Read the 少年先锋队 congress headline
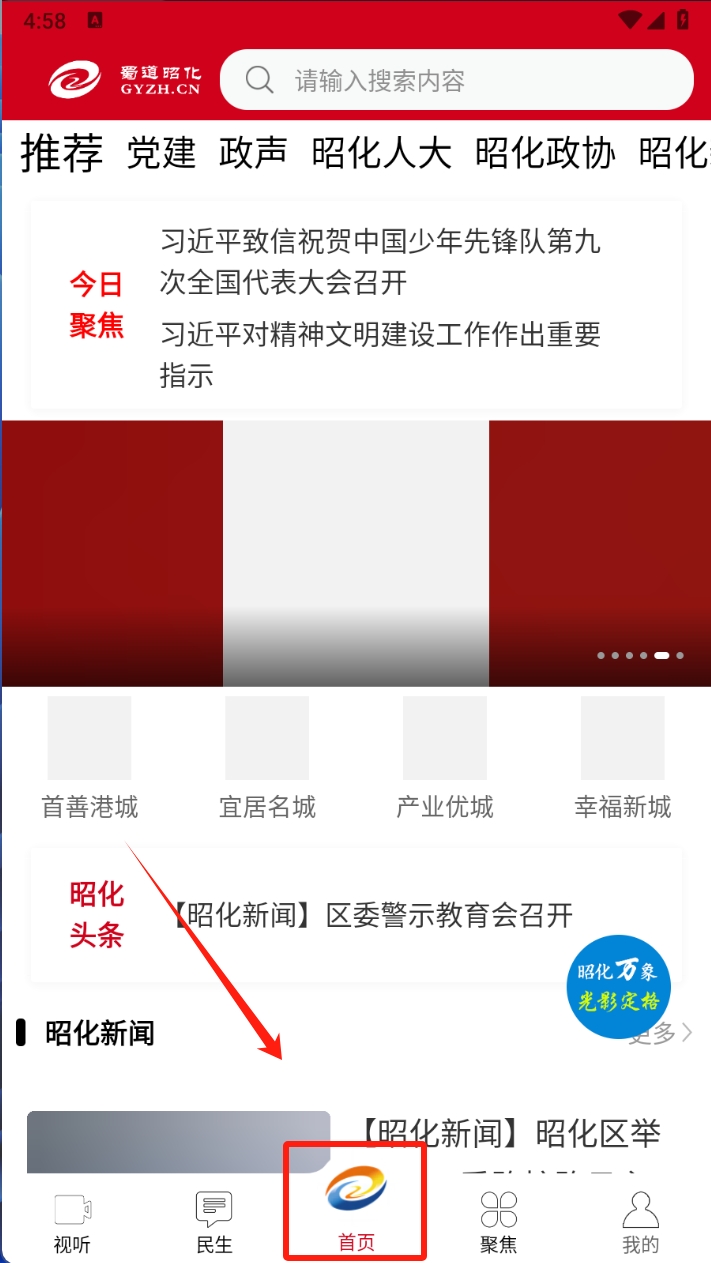 click(380, 262)
